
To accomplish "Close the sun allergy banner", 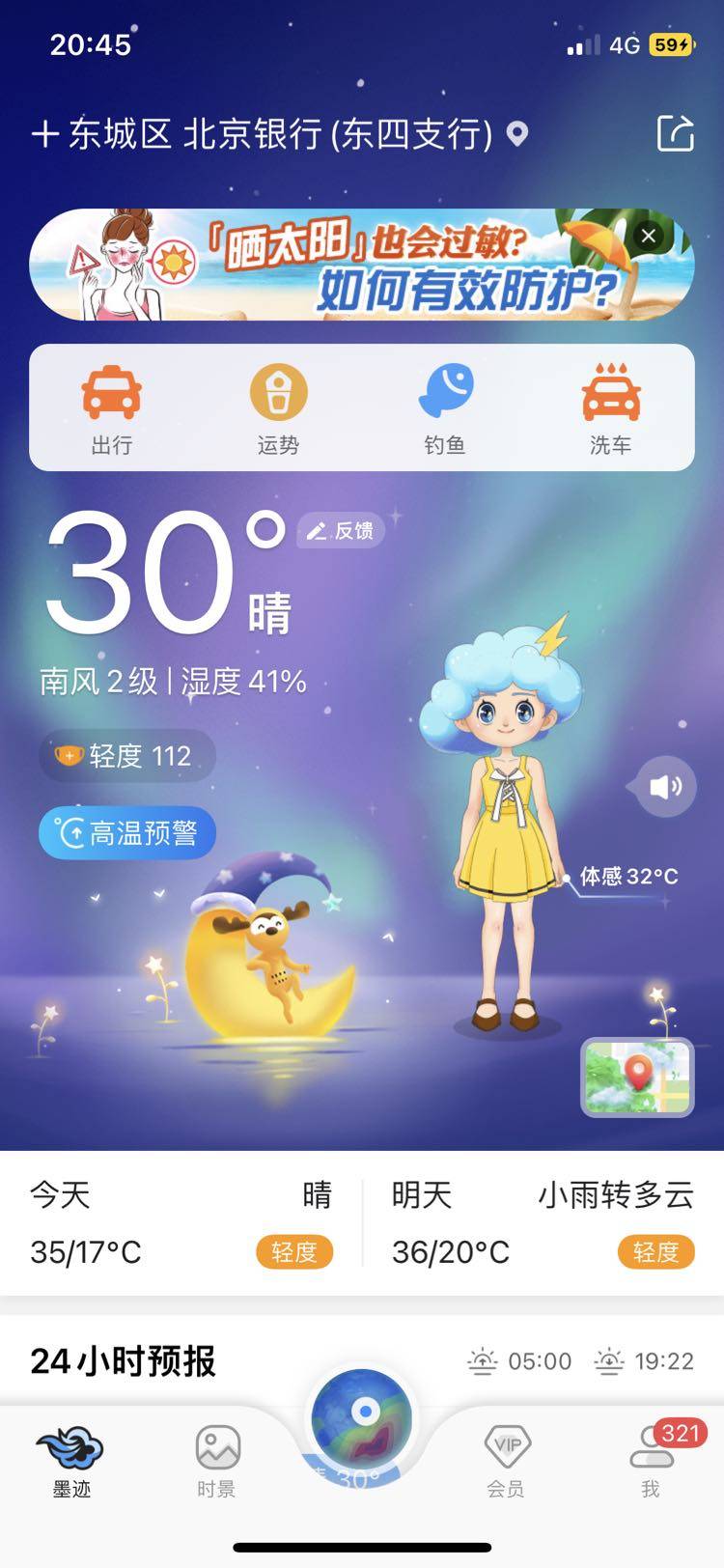I will (x=649, y=236).
